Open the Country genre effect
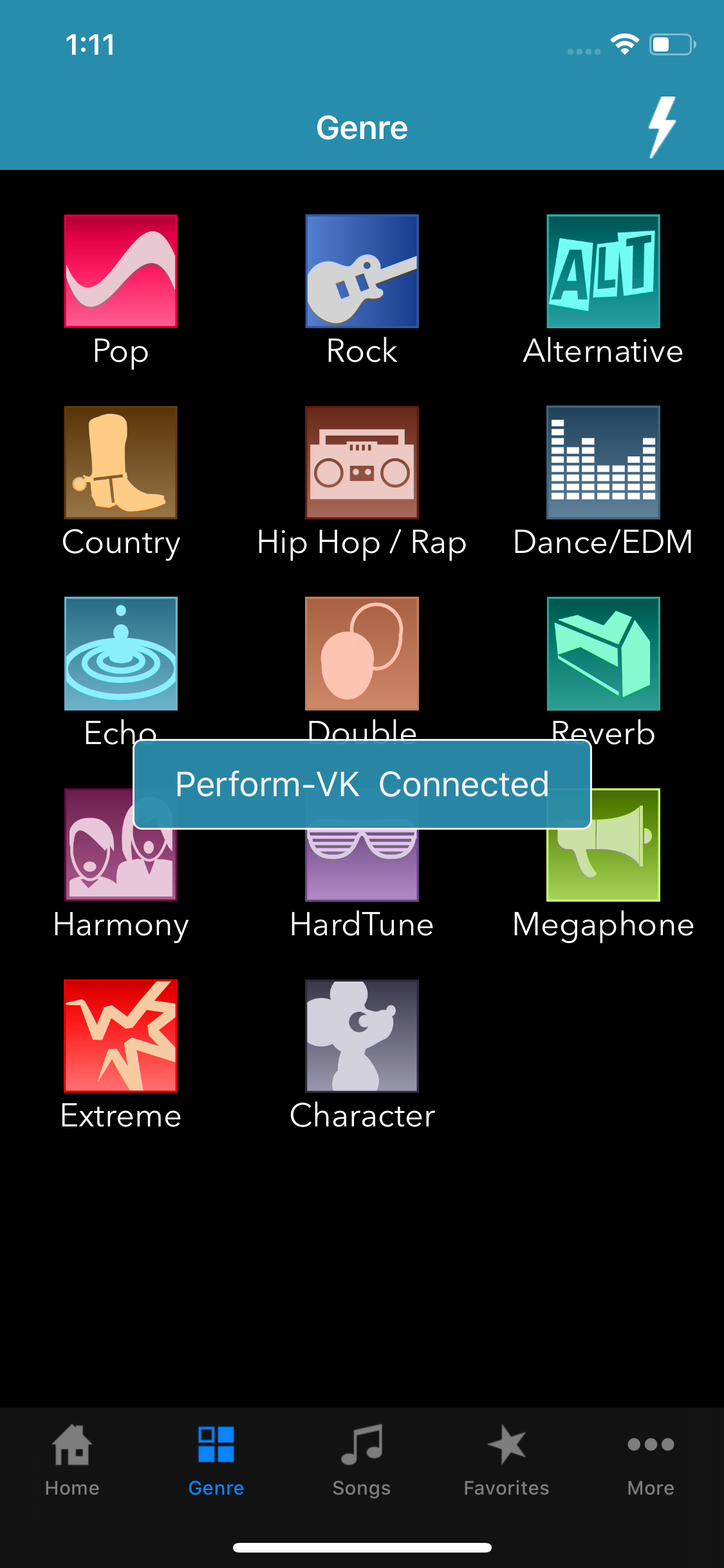The image size is (724, 1568). (120, 462)
